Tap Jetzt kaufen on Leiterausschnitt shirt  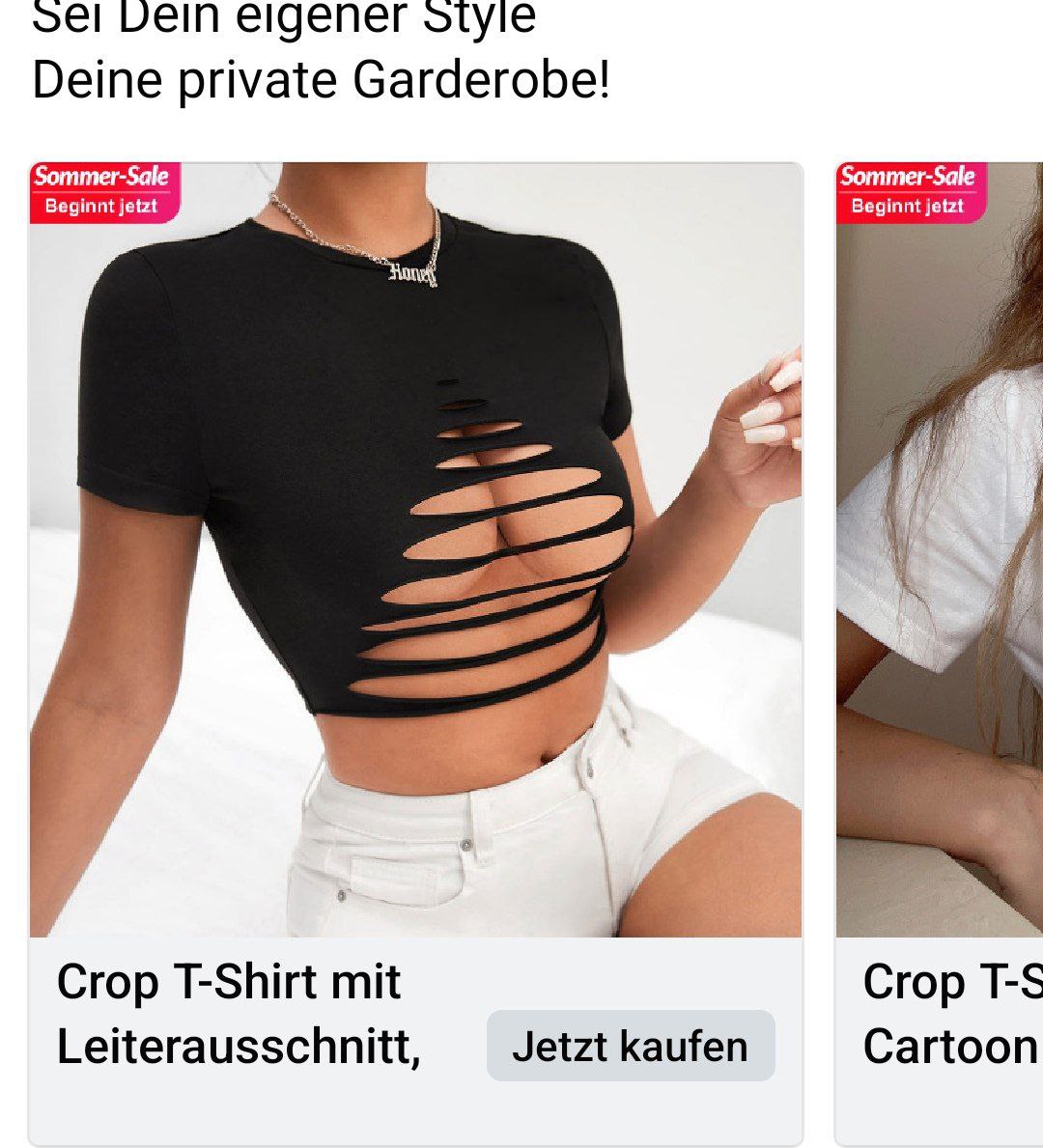(630, 1046)
